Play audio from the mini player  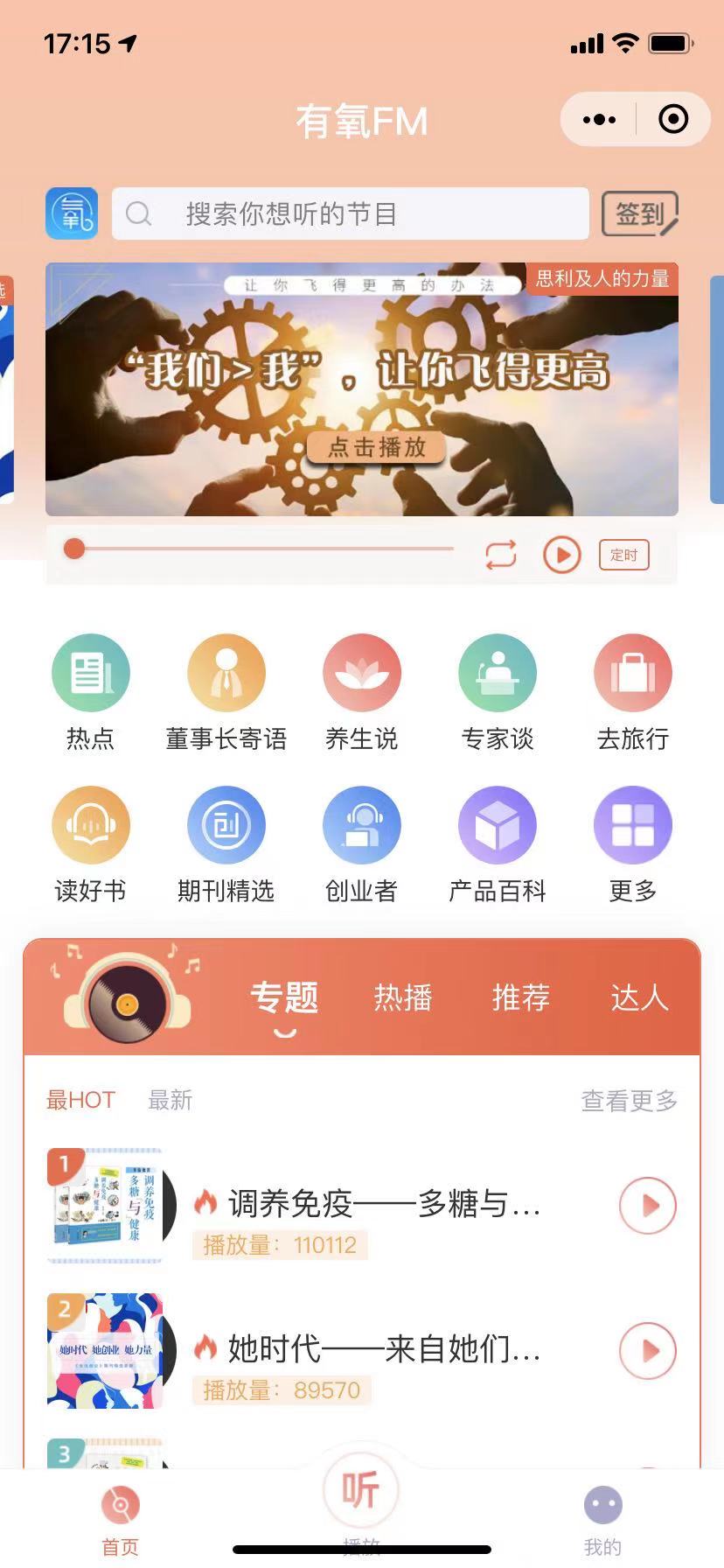[561, 555]
